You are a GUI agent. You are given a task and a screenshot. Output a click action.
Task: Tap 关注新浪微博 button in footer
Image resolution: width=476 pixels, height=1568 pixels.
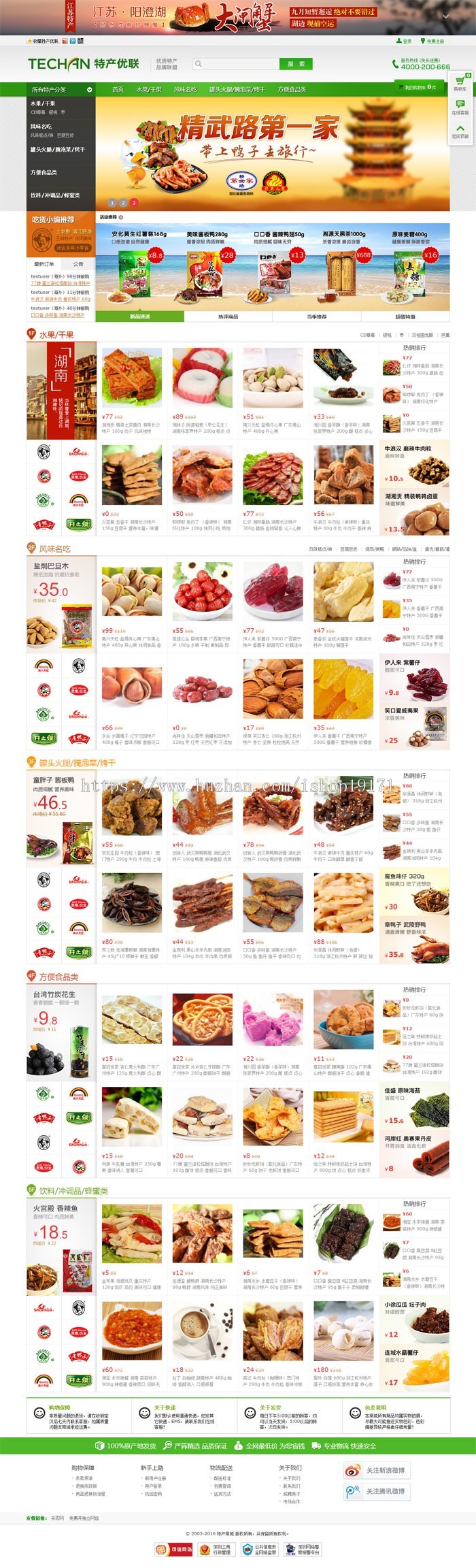pos(378,1471)
